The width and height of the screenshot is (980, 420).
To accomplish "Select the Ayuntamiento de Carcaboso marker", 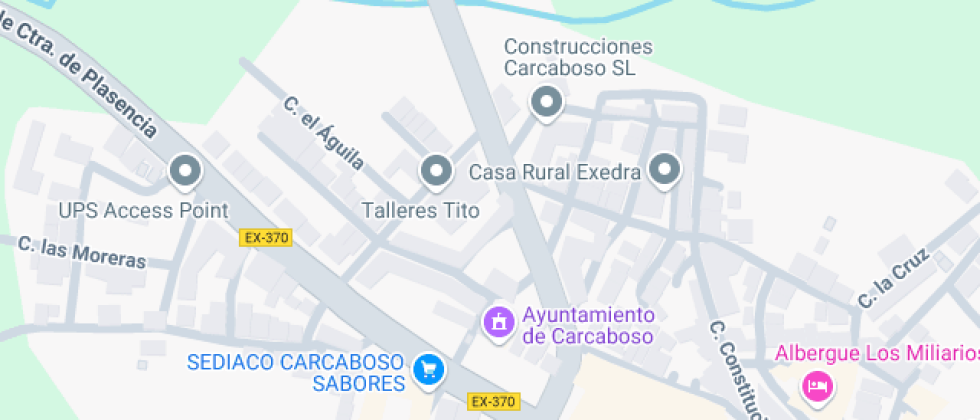I will coord(497,322).
